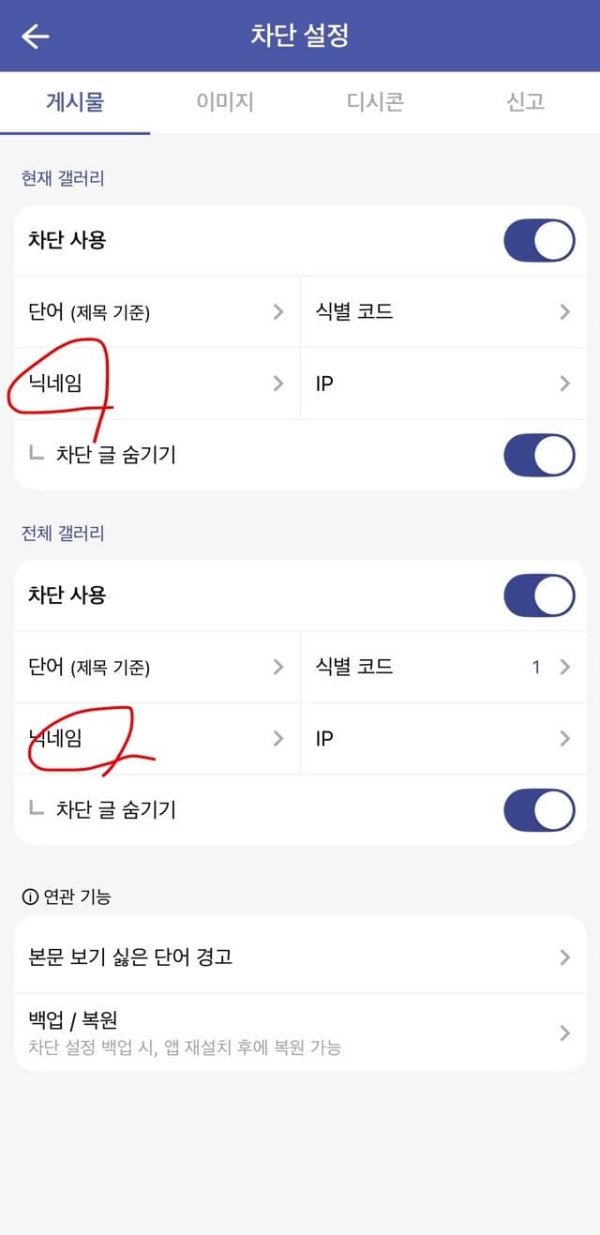
Task: Toggle 차단 글 숨기기 under 전체 갤러리
Action: coord(539,810)
